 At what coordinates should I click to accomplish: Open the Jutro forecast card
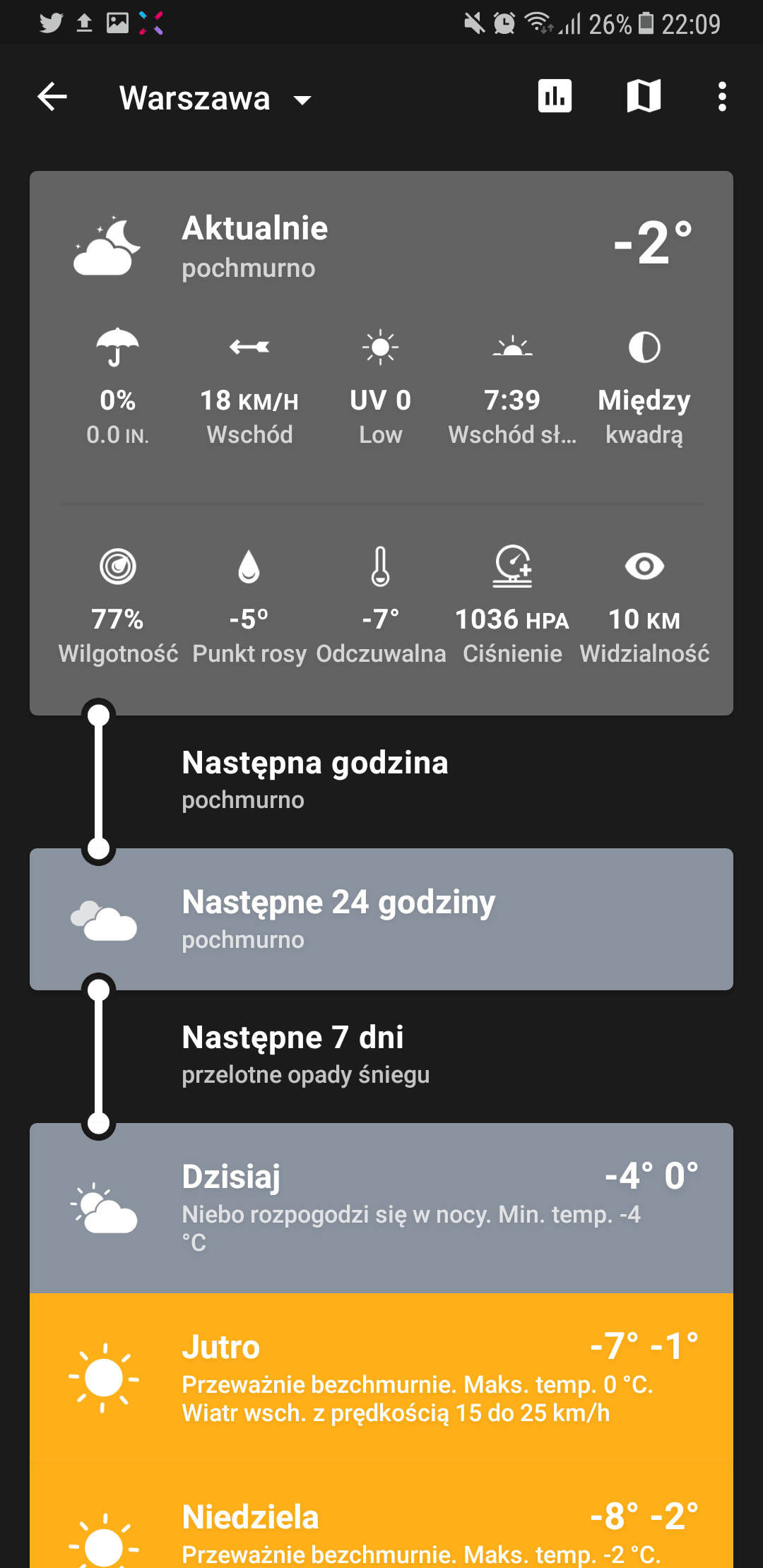pyautogui.click(x=381, y=1378)
